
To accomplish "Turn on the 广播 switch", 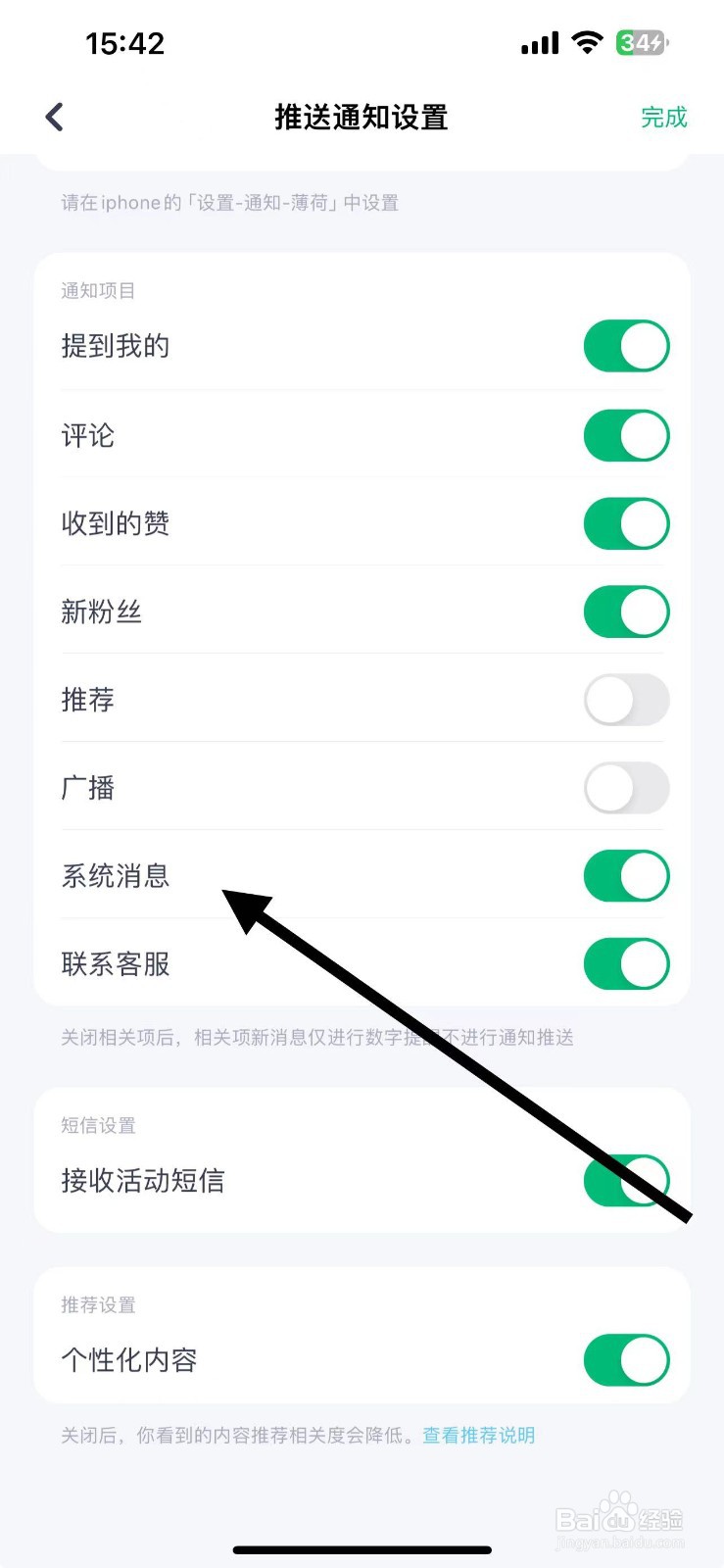I will tap(626, 788).
